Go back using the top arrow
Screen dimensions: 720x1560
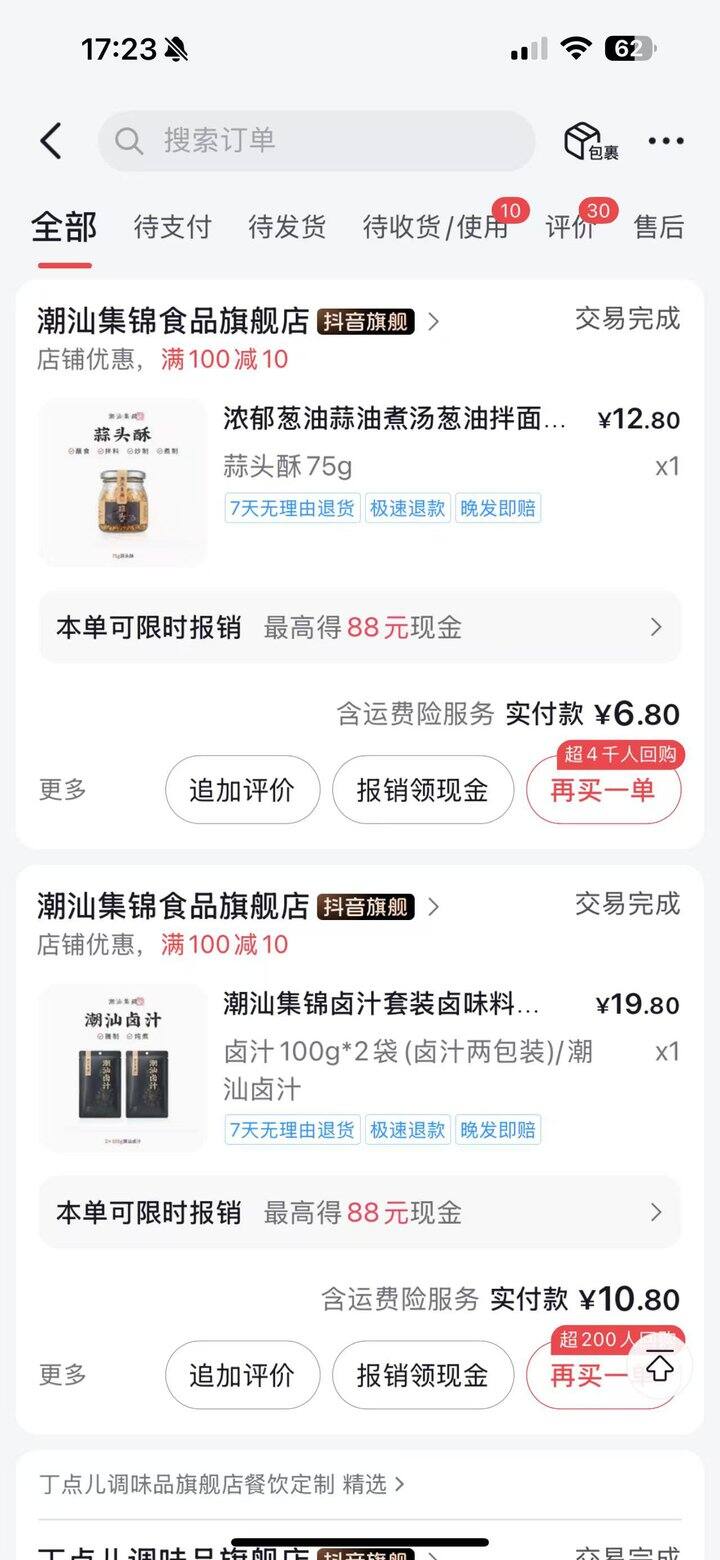[x=51, y=141]
